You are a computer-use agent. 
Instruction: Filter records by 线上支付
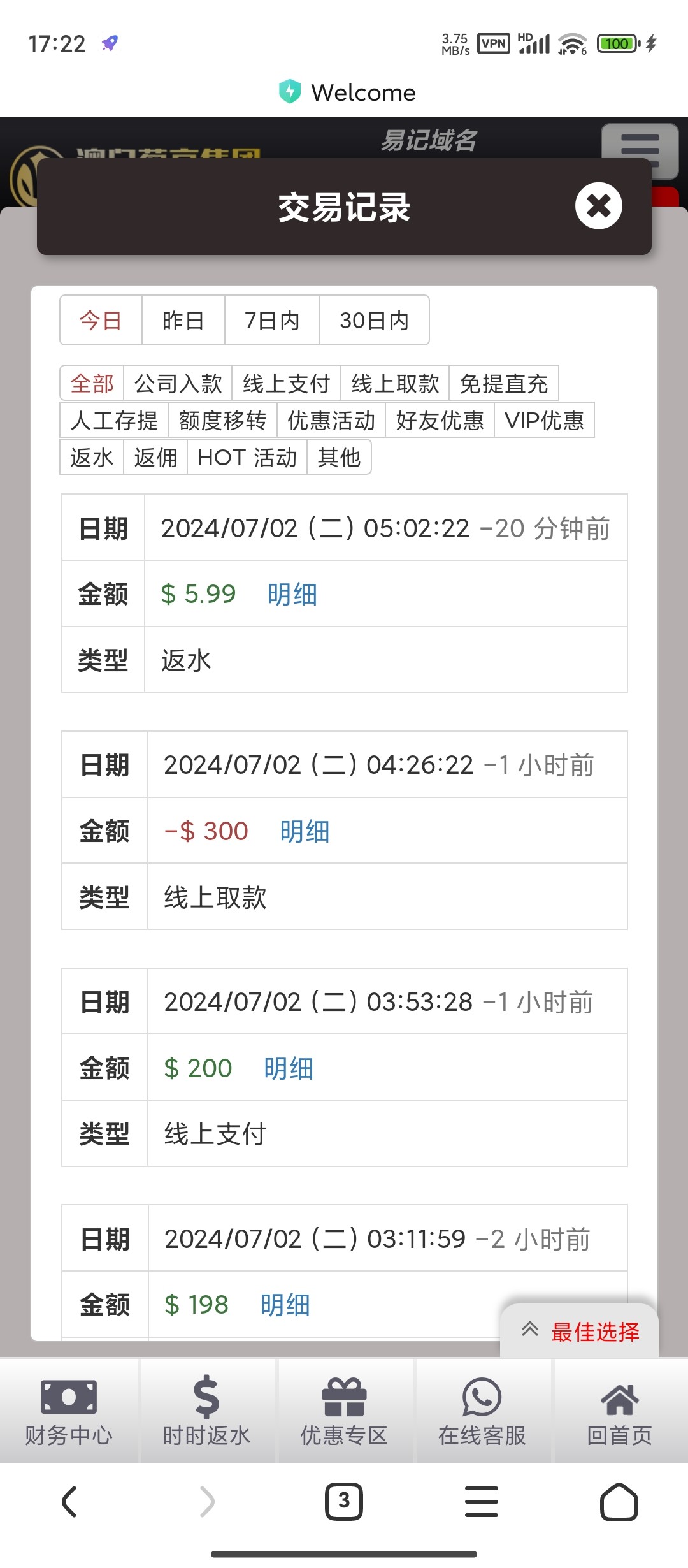coord(286,384)
